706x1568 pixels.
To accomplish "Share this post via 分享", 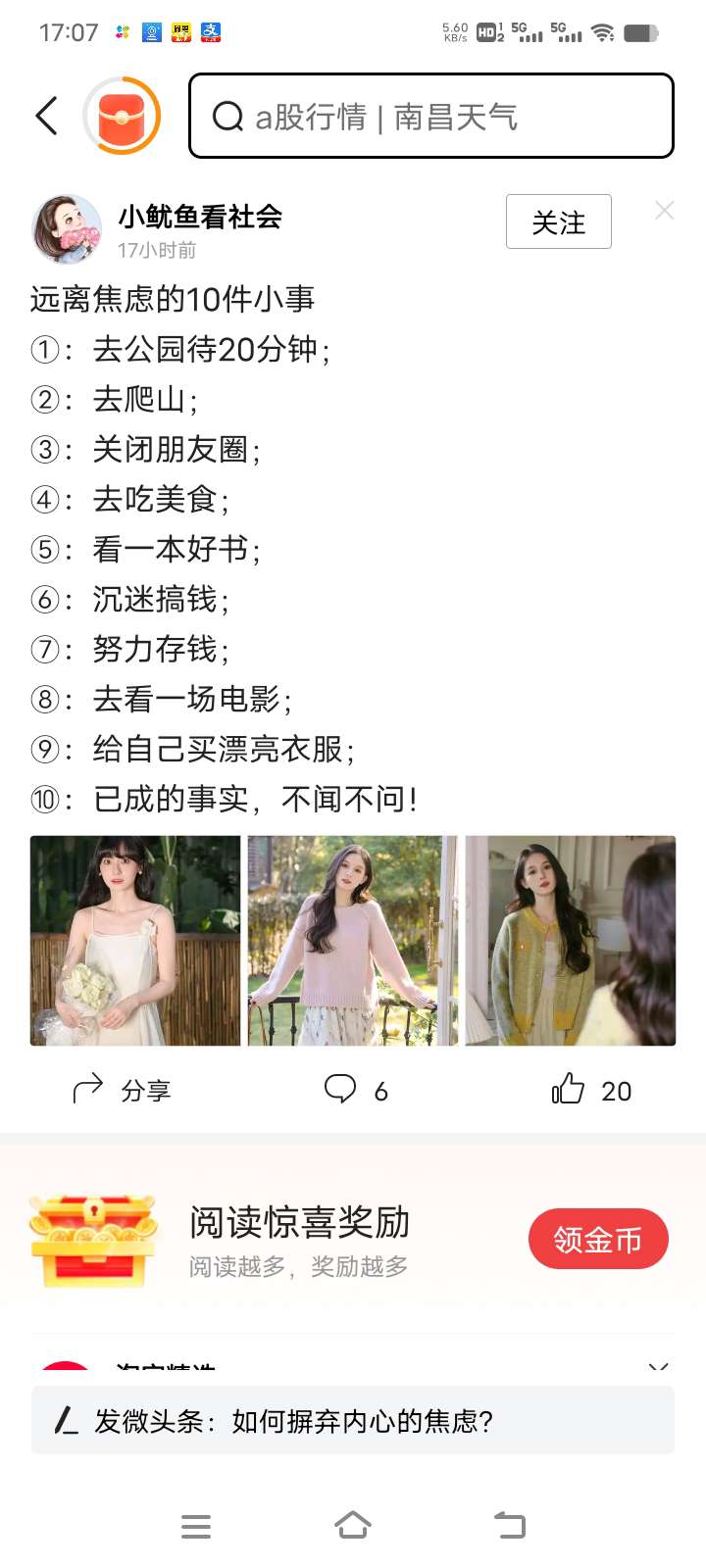I will 123,1090.
